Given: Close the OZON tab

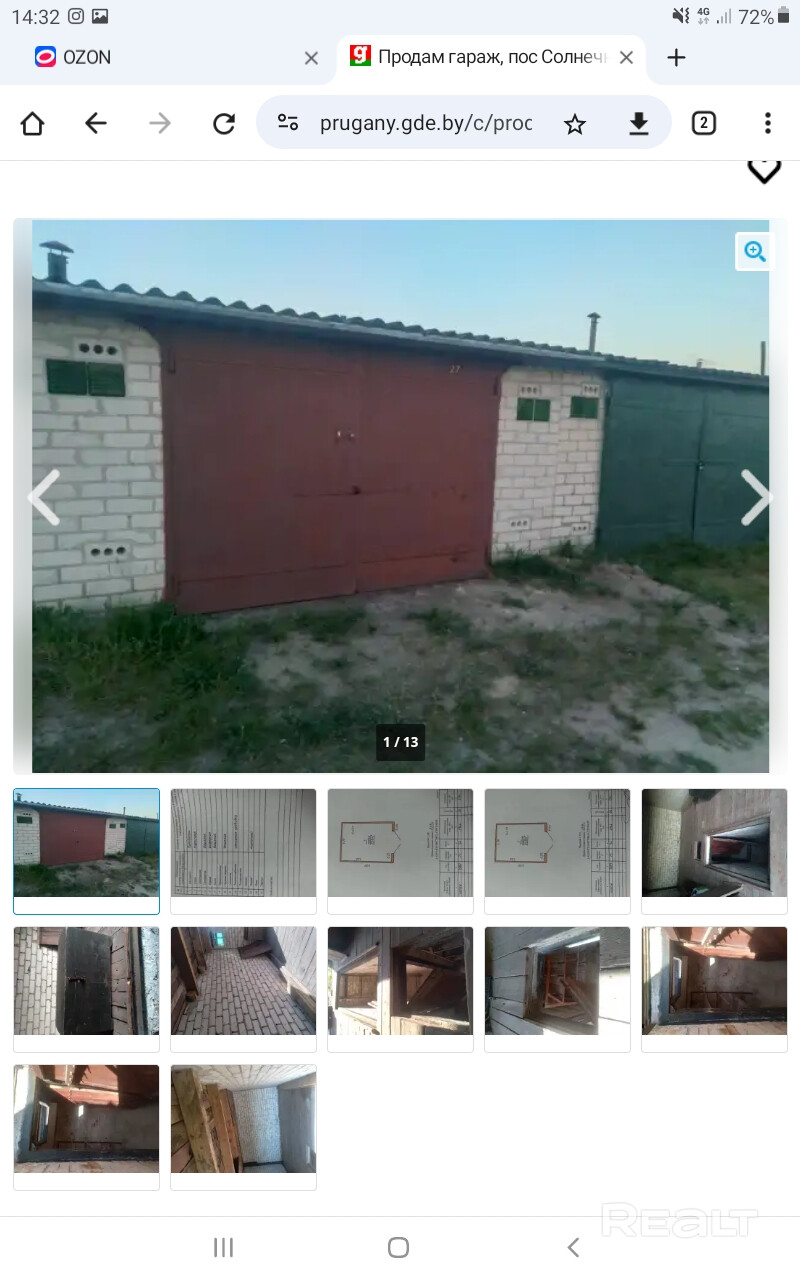Looking at the screenshot, I should [311, 58].
